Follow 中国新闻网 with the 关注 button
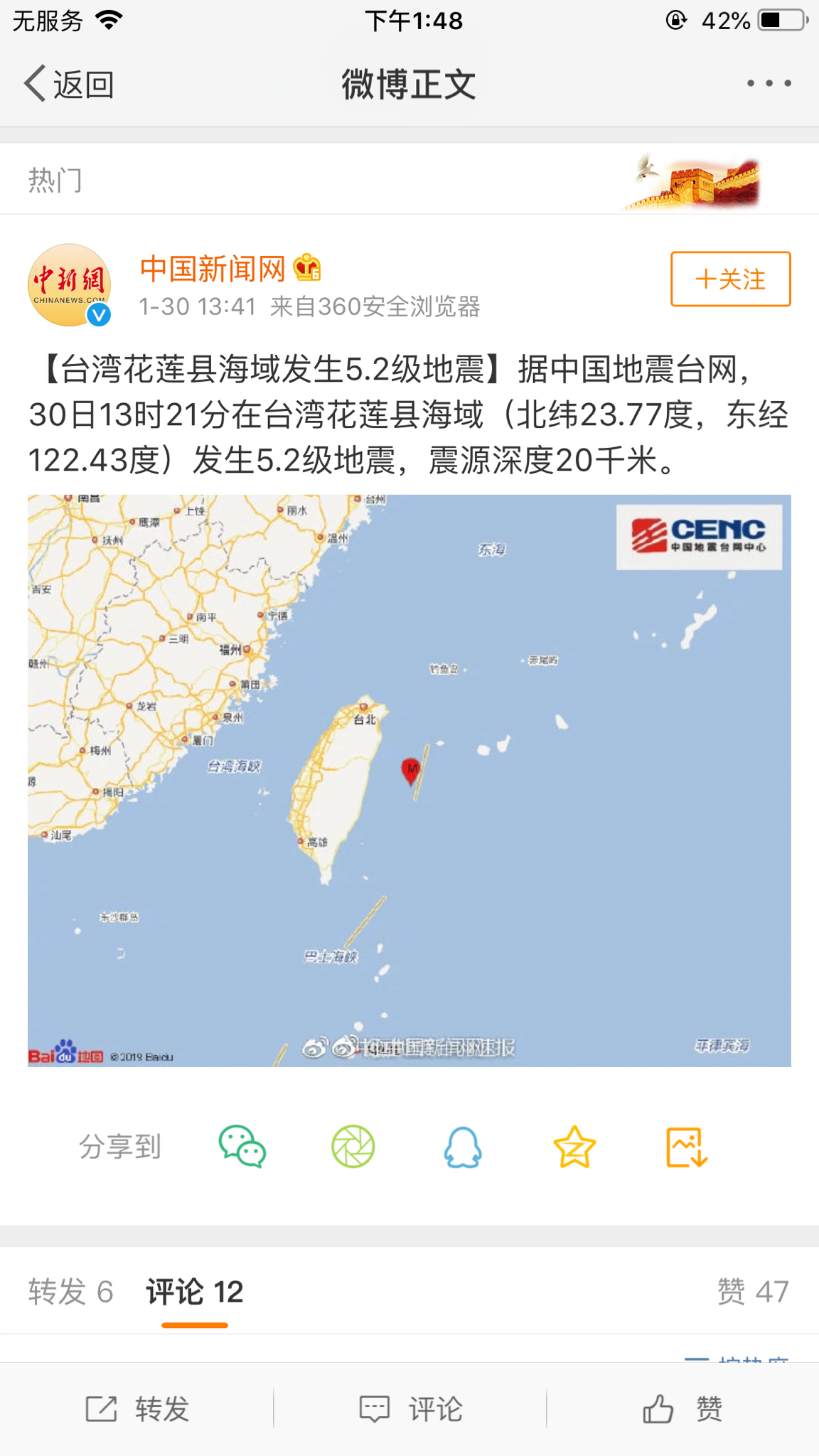819x1456 pixels. (x=730, y=279)
